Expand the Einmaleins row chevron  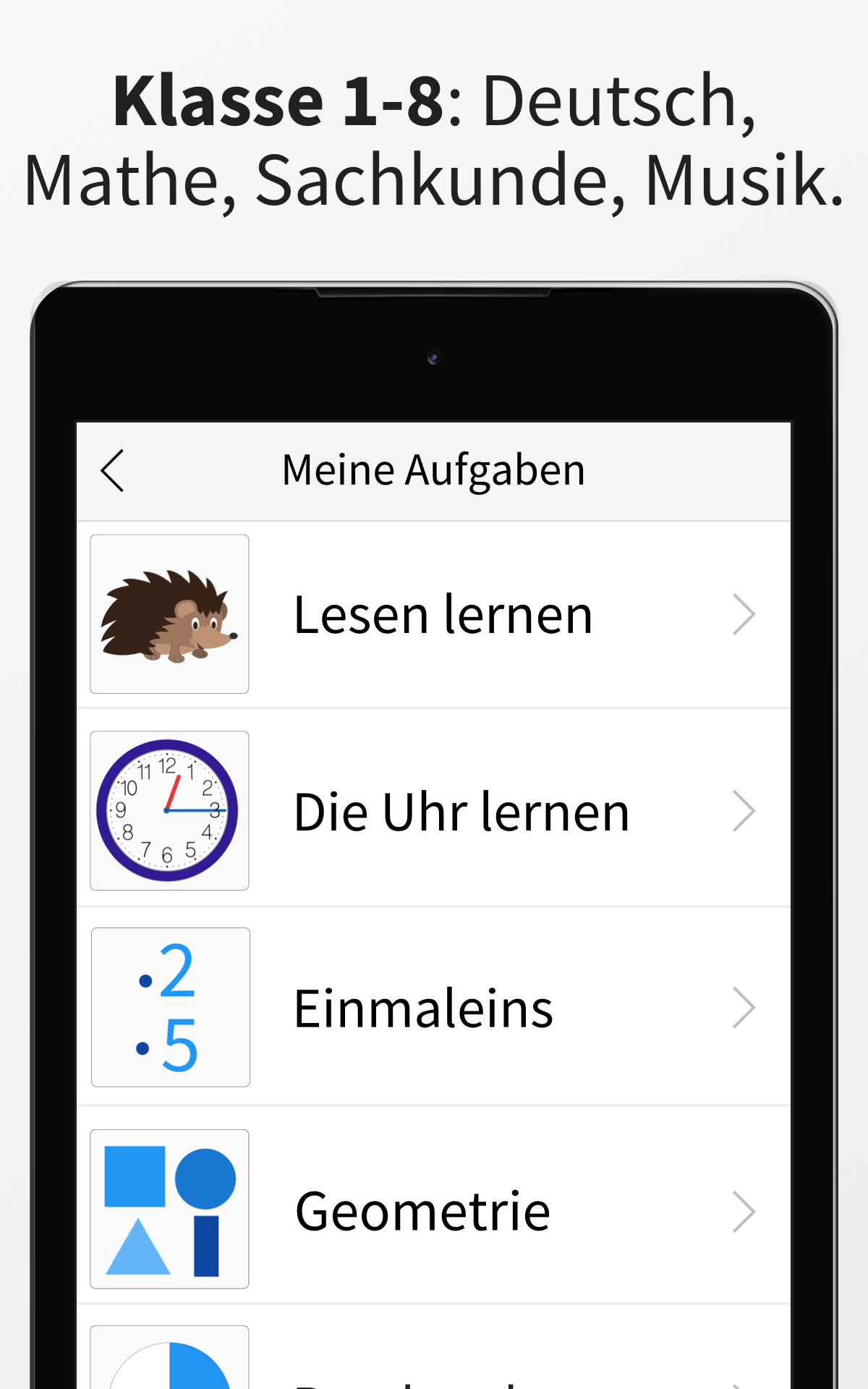(x=744, y=1008)
